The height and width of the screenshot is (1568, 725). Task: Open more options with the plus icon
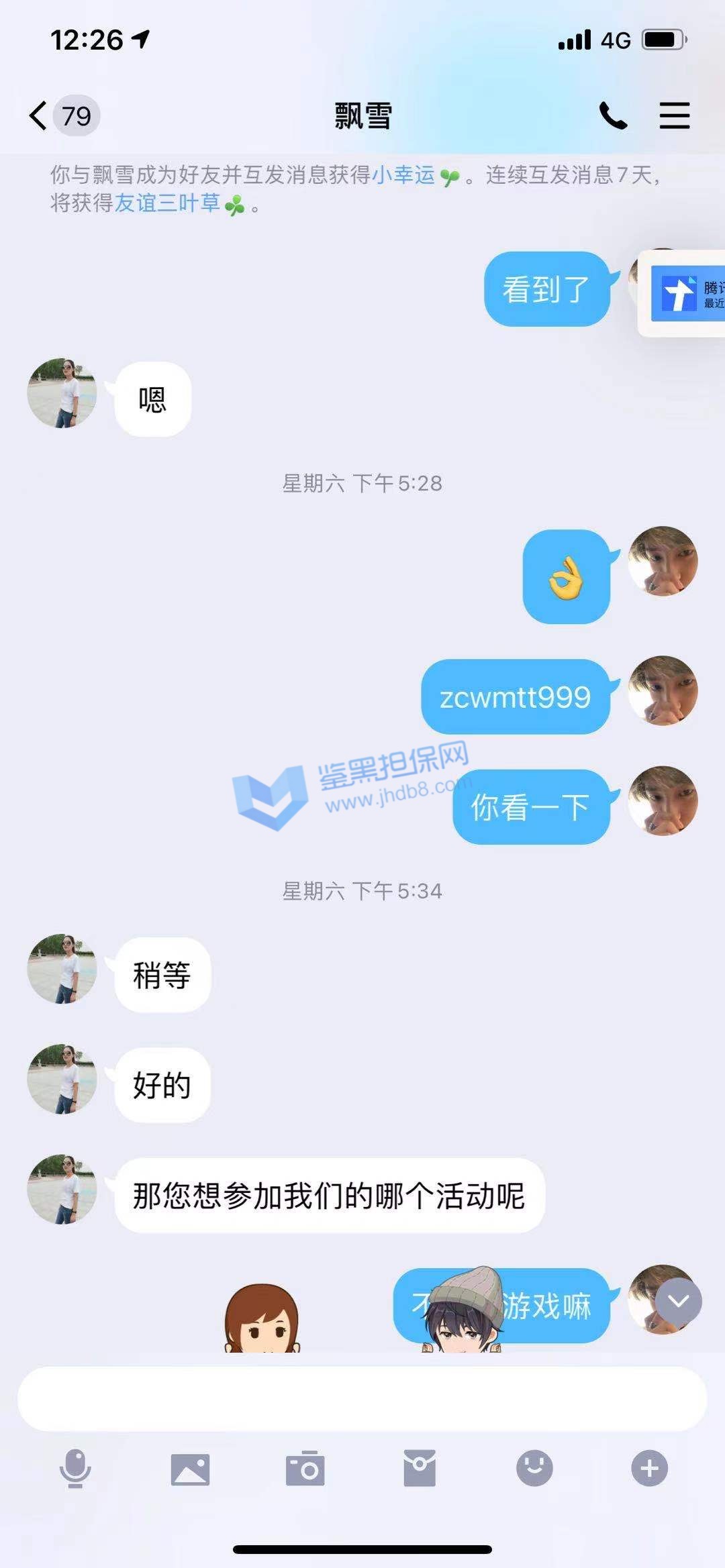(x=649, y=1469)
